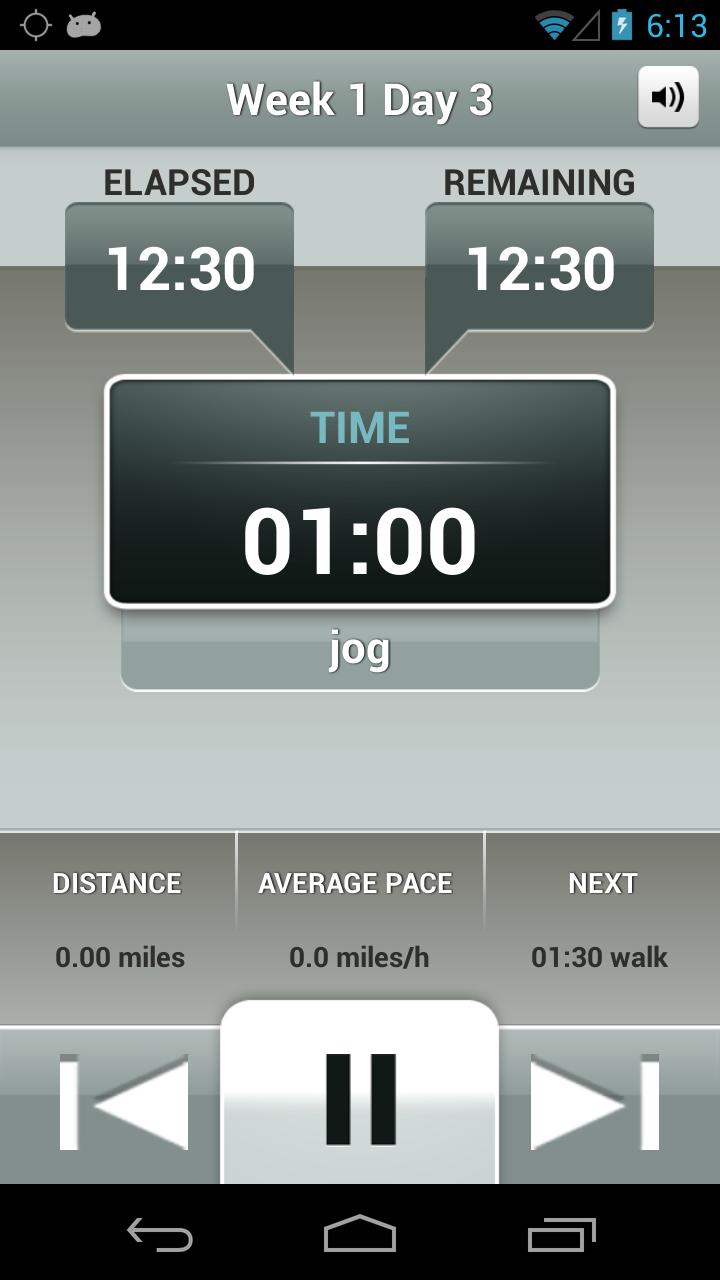Select the Week 1 Day 3 title
This screenshot has height=1280, width=720.
coord(360,99)
